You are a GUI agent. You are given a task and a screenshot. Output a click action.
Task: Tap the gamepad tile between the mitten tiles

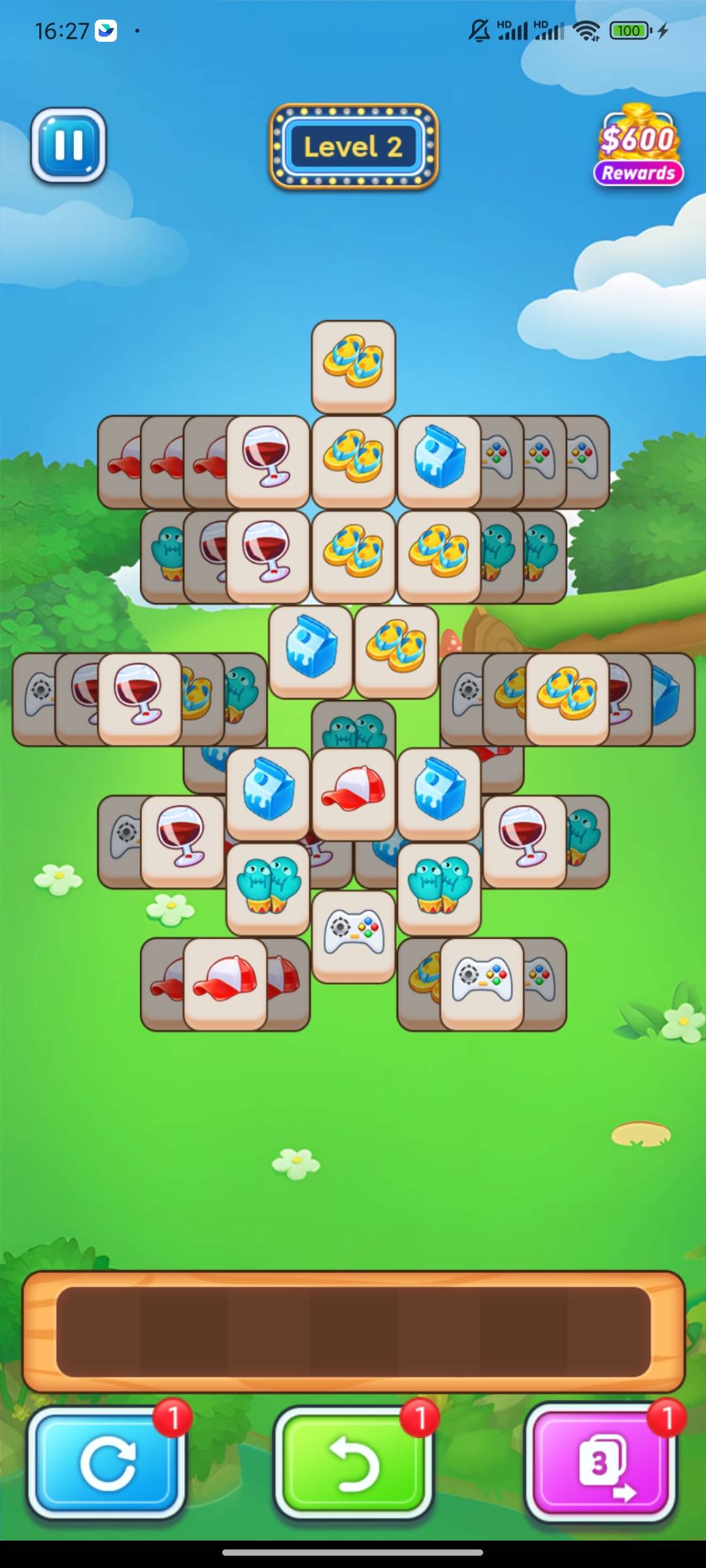tap(353, 933)
